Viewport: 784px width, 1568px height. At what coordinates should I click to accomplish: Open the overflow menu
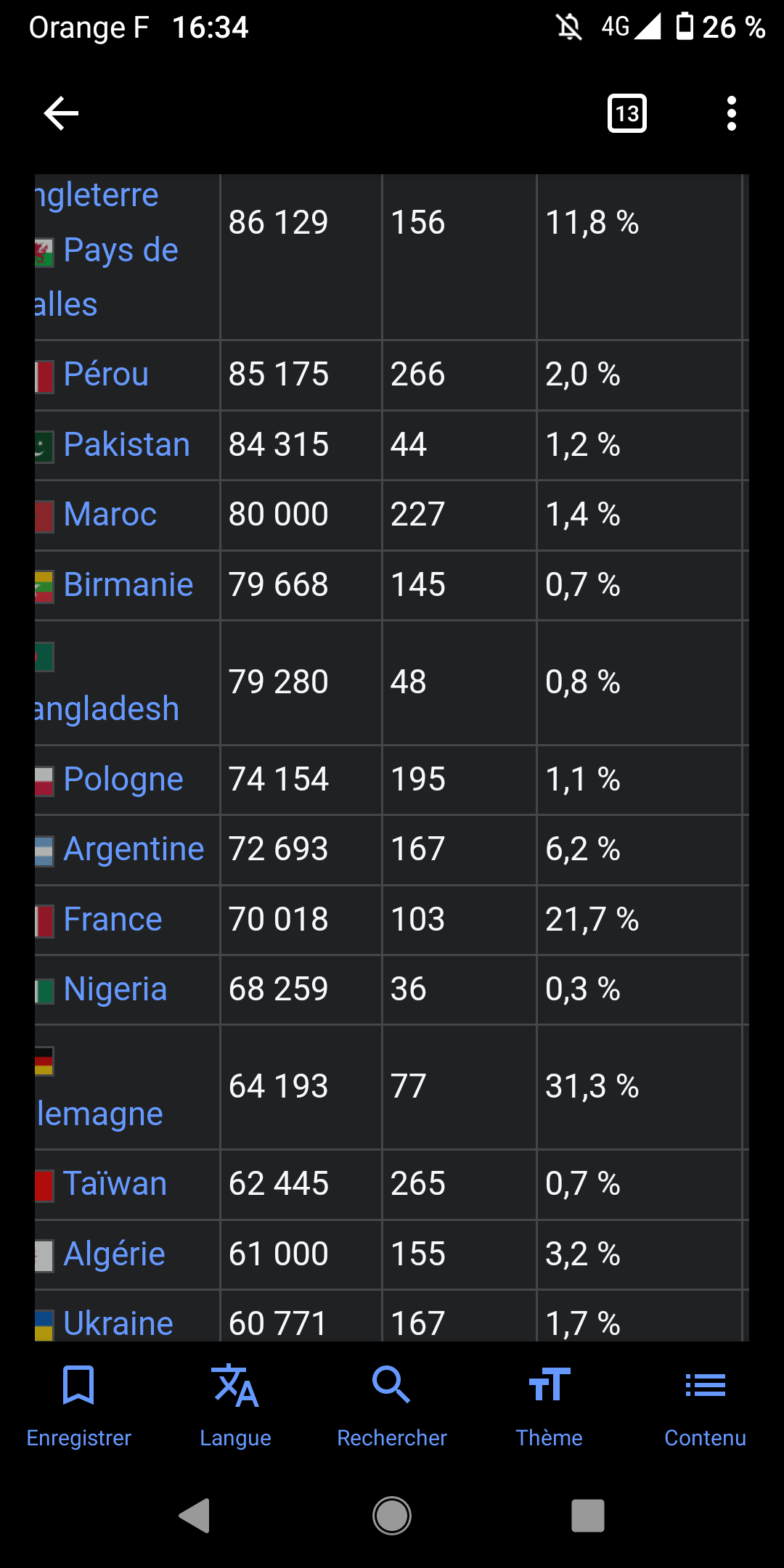(x=732, y=113)
